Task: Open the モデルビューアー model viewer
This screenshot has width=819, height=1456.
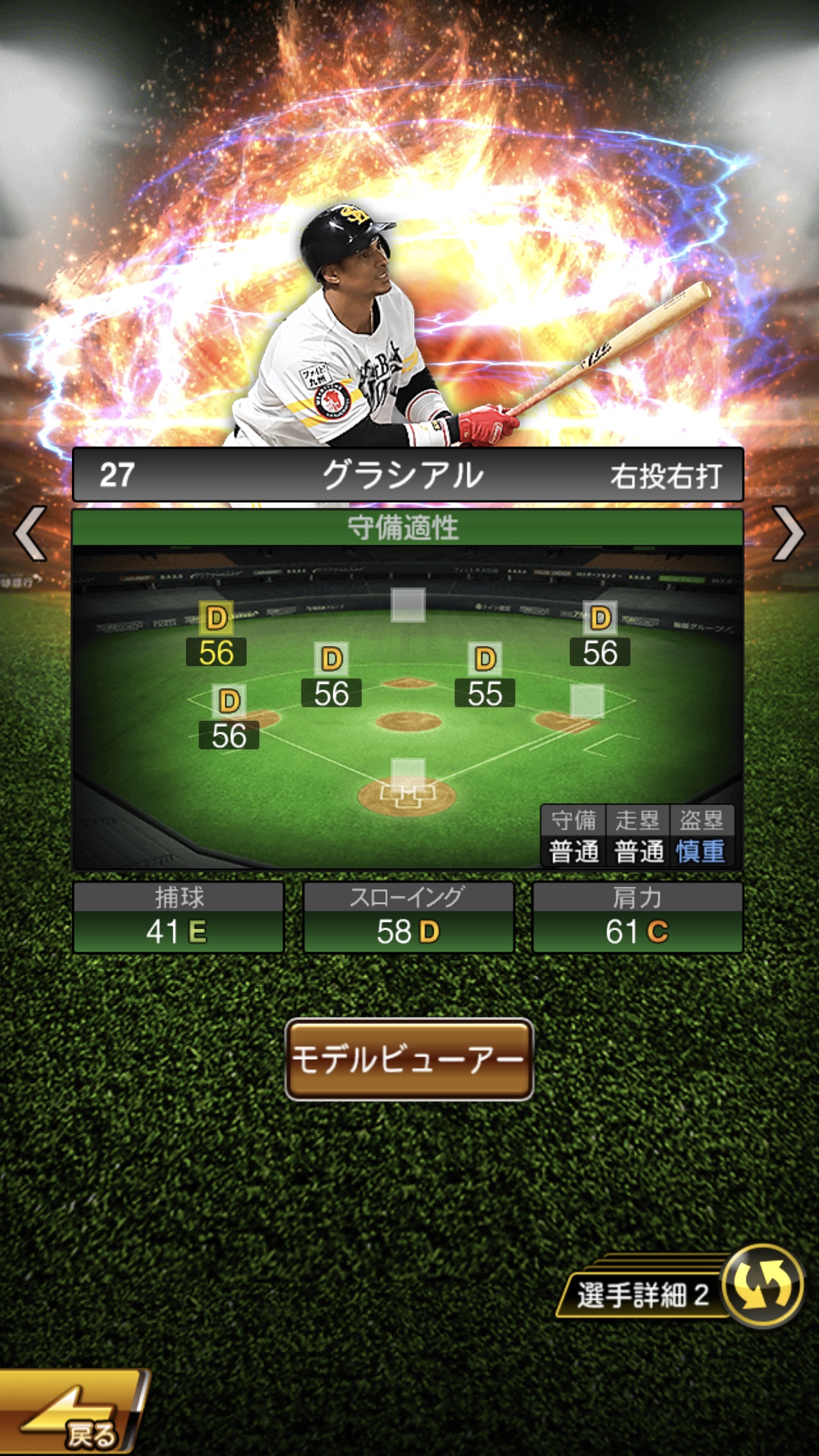Action: [409, 1059]
